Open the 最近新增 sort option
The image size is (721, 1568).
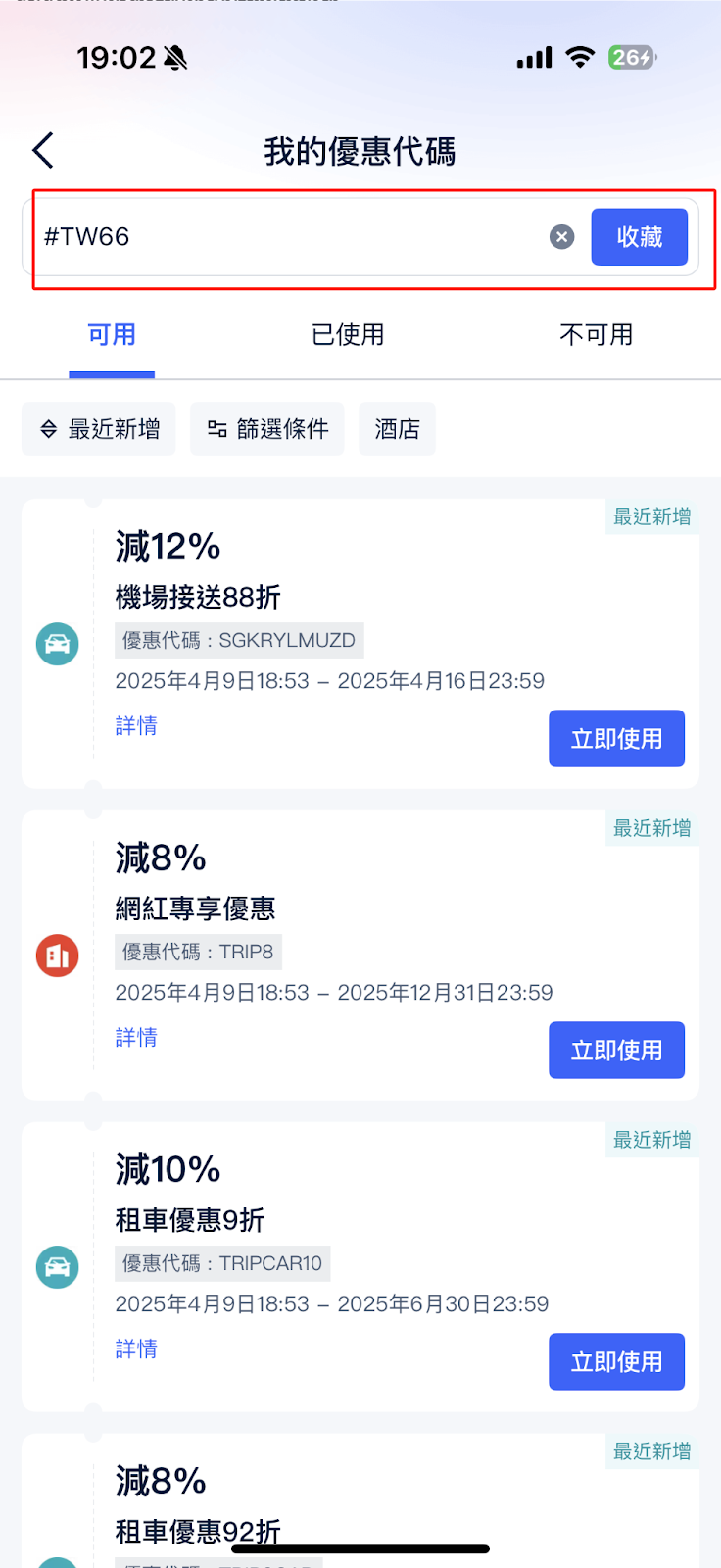click(x=99, y=428)
